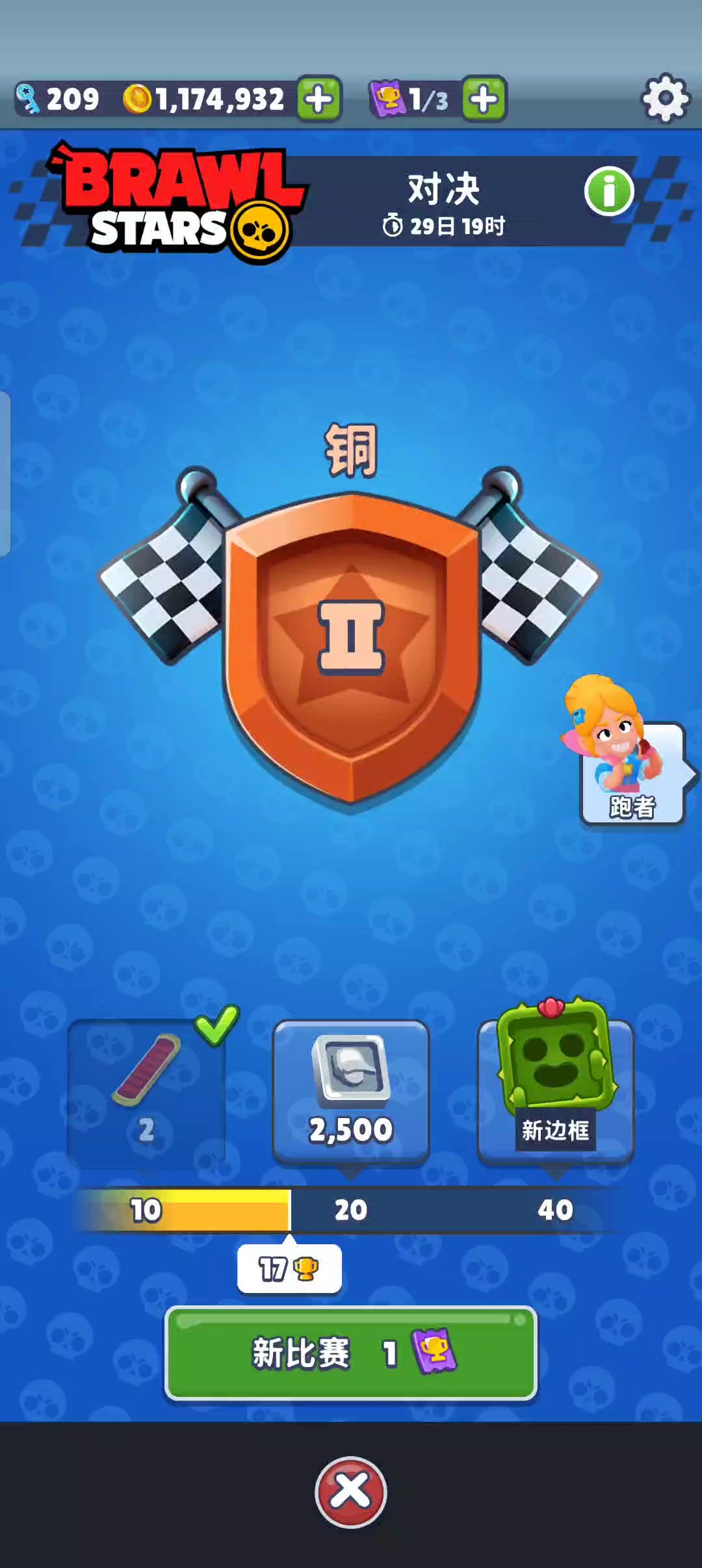702x1568 pixels.
Task: View the claimed reward tile marked 2
Action: (x=146, y=1091)
